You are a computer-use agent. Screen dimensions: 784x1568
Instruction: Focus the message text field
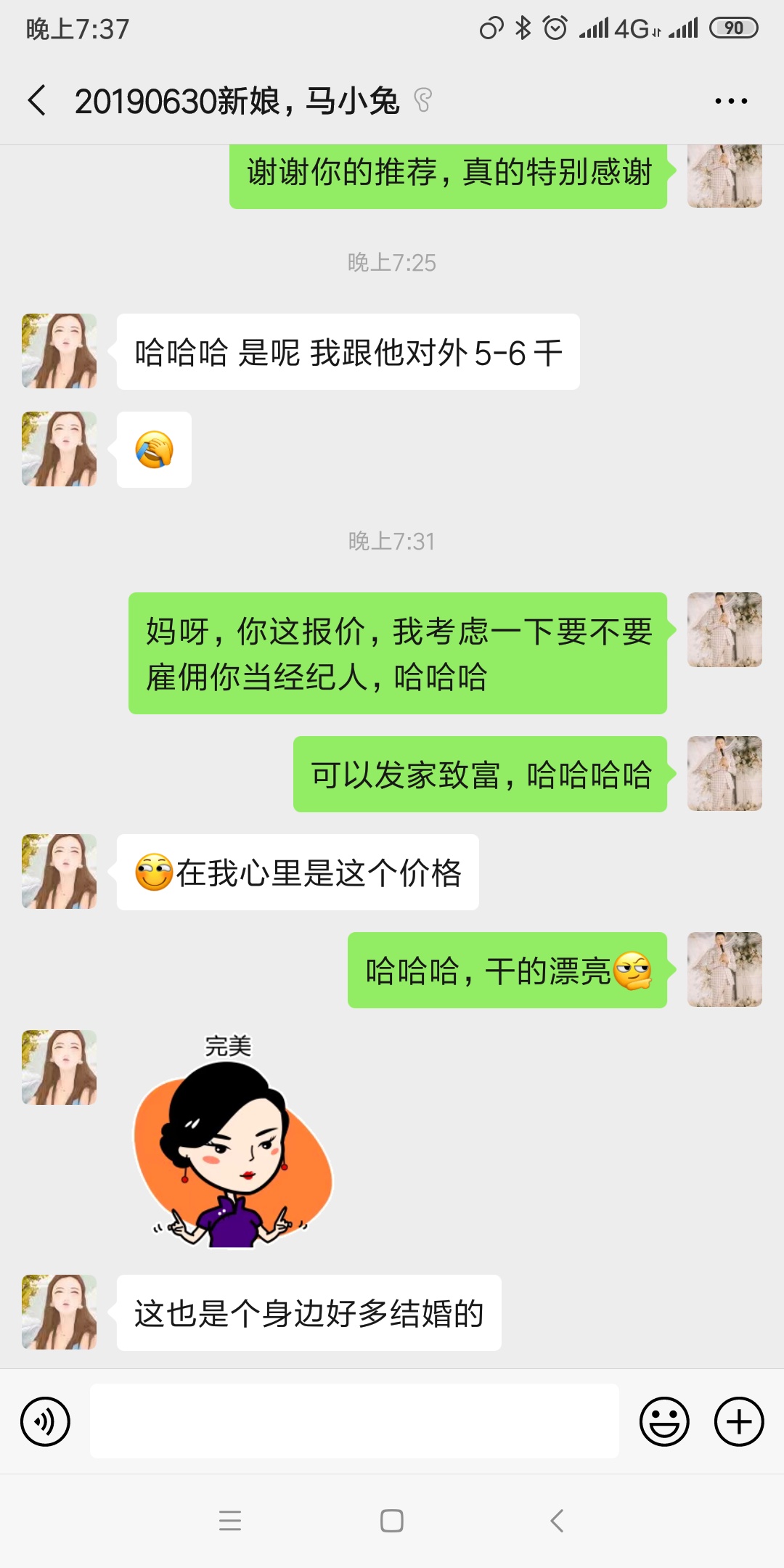(354, 1421)
